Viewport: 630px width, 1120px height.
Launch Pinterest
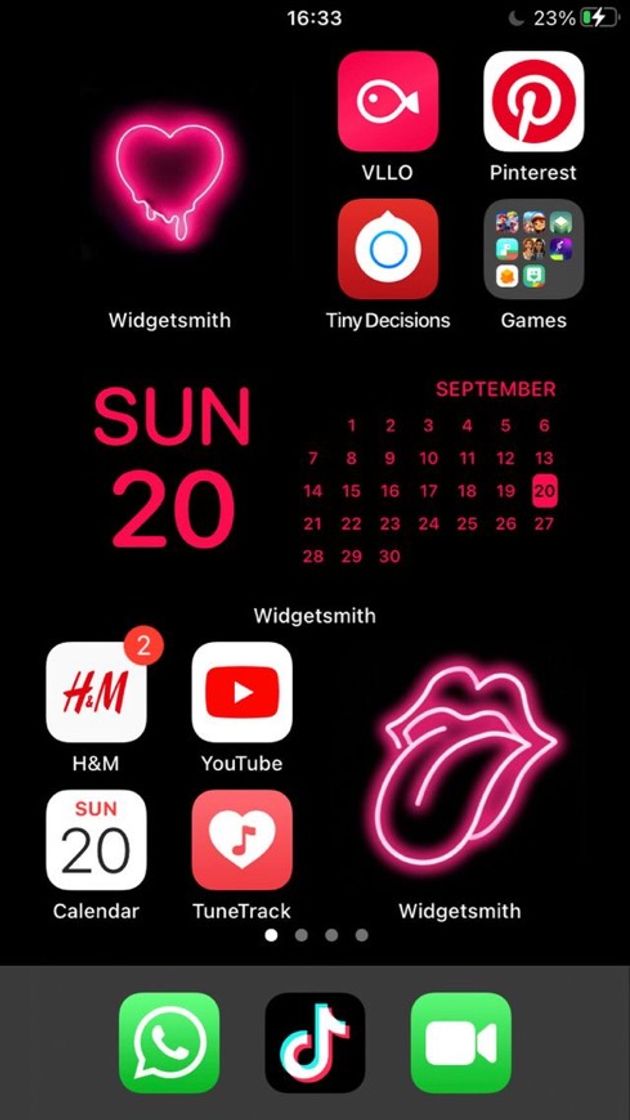[x=533, y=101]
